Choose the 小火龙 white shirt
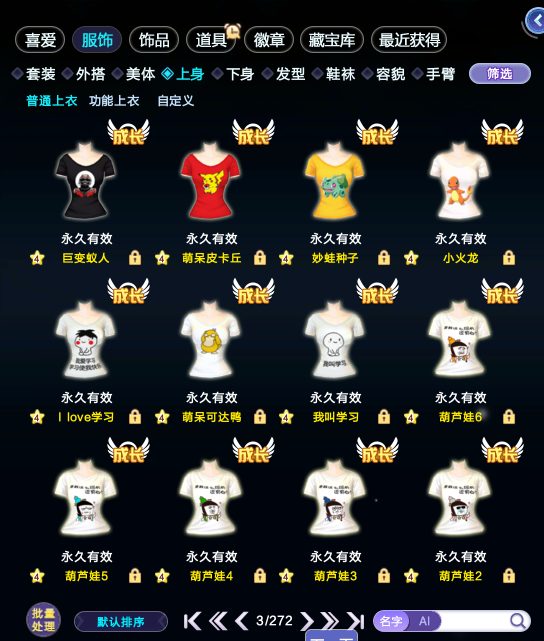Viewport: 544px width, 641px height. [459, 180]
